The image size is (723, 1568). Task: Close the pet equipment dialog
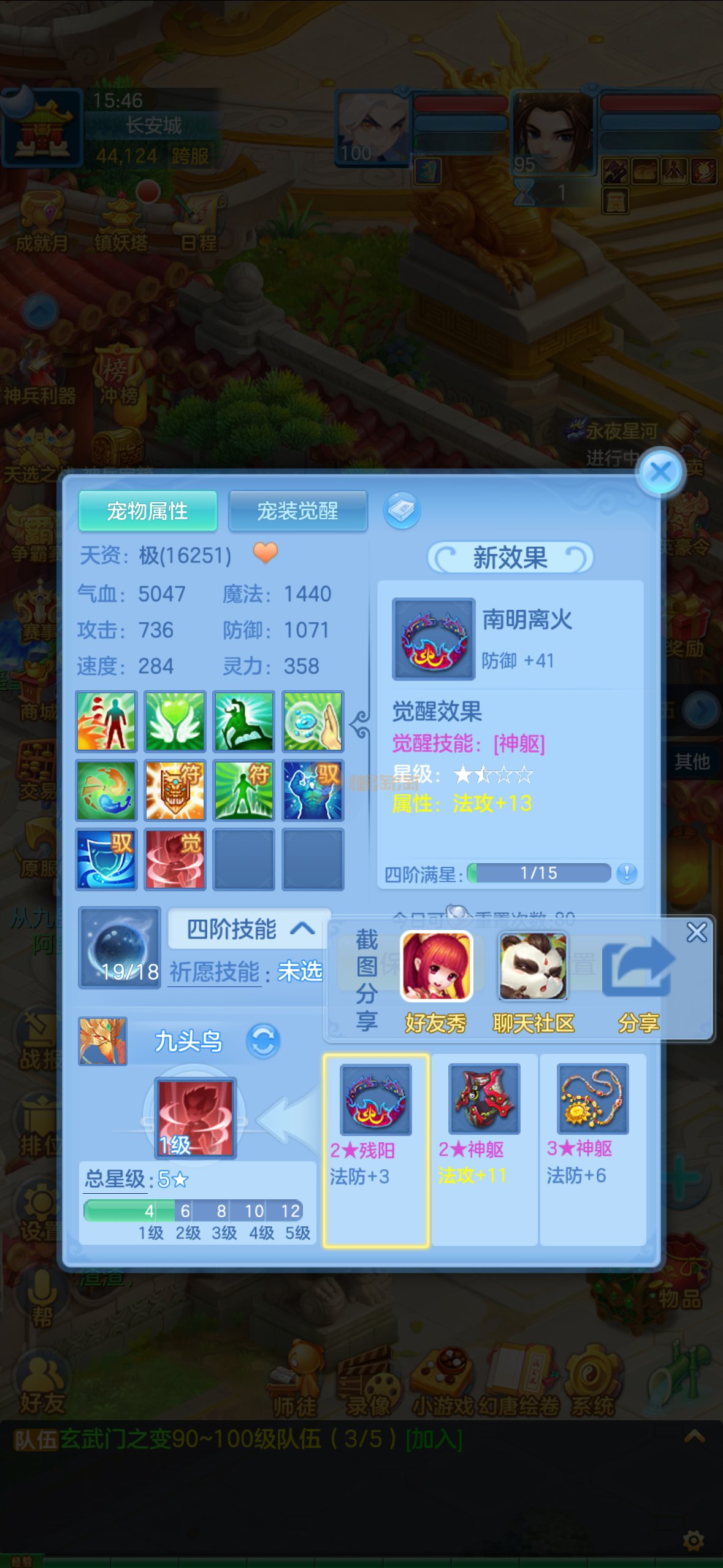point(660,472)
